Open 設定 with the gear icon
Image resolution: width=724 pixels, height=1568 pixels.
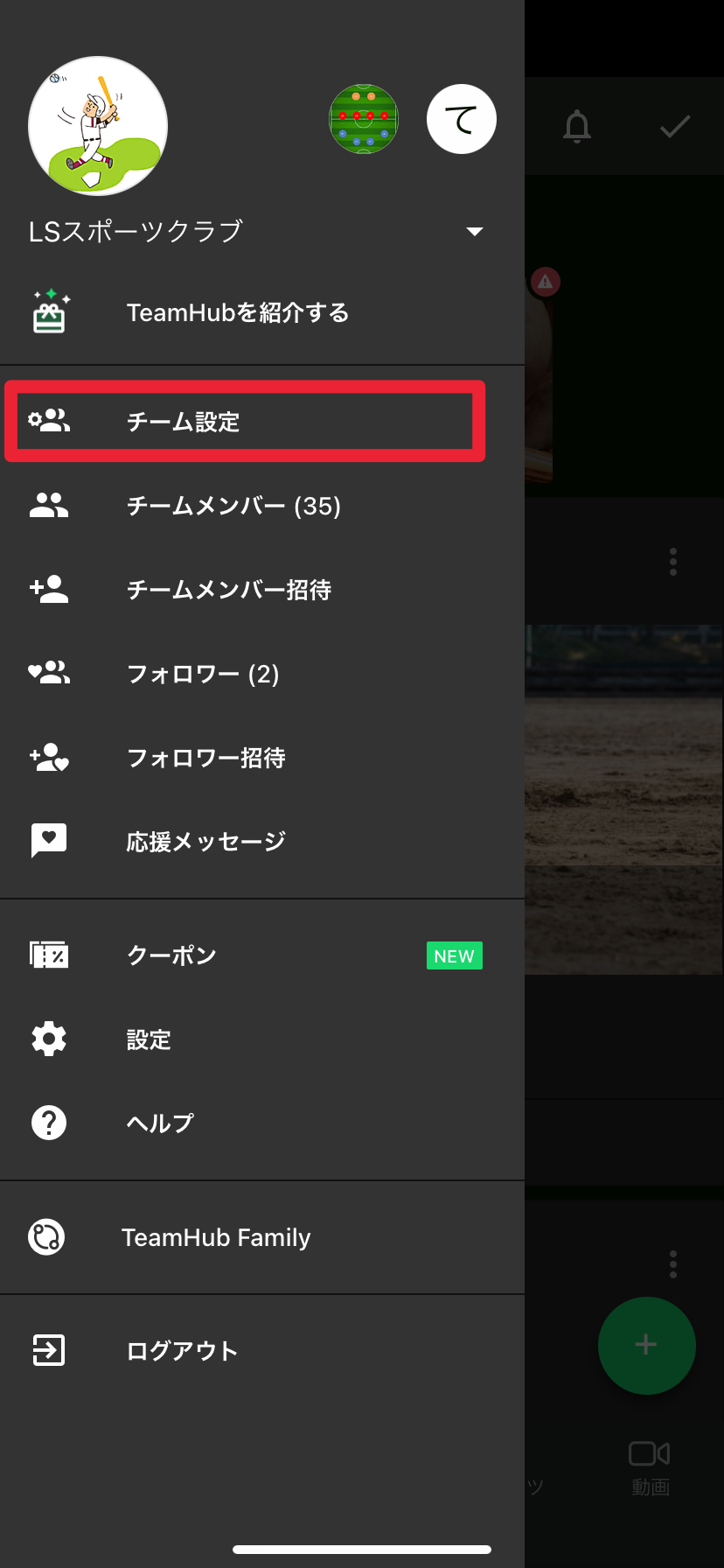[x=262, y=1039]
